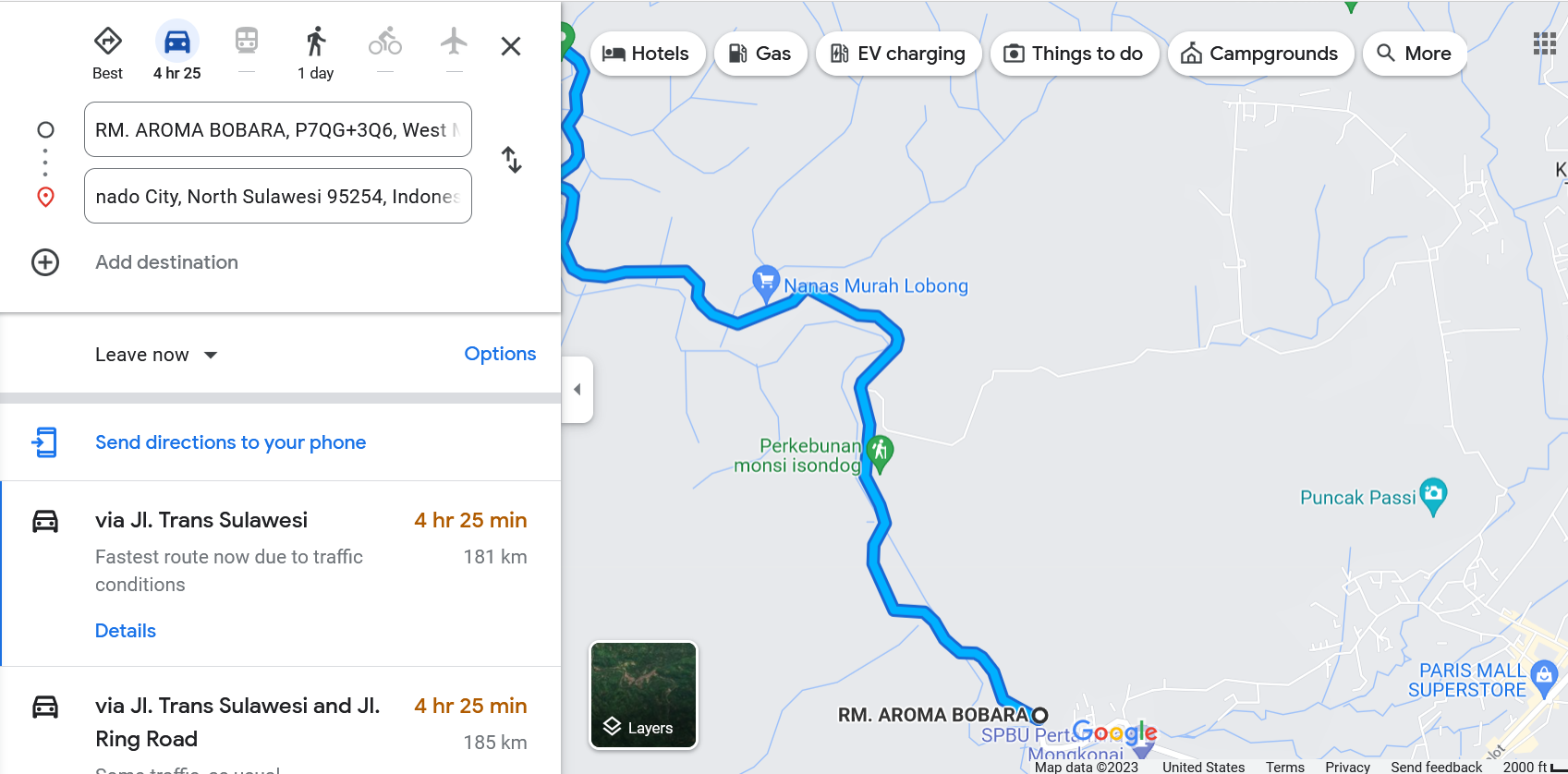The height and width of the screenshot is (774, 1568).
Task: Add another destination
Action: click(x=166, y=262)
